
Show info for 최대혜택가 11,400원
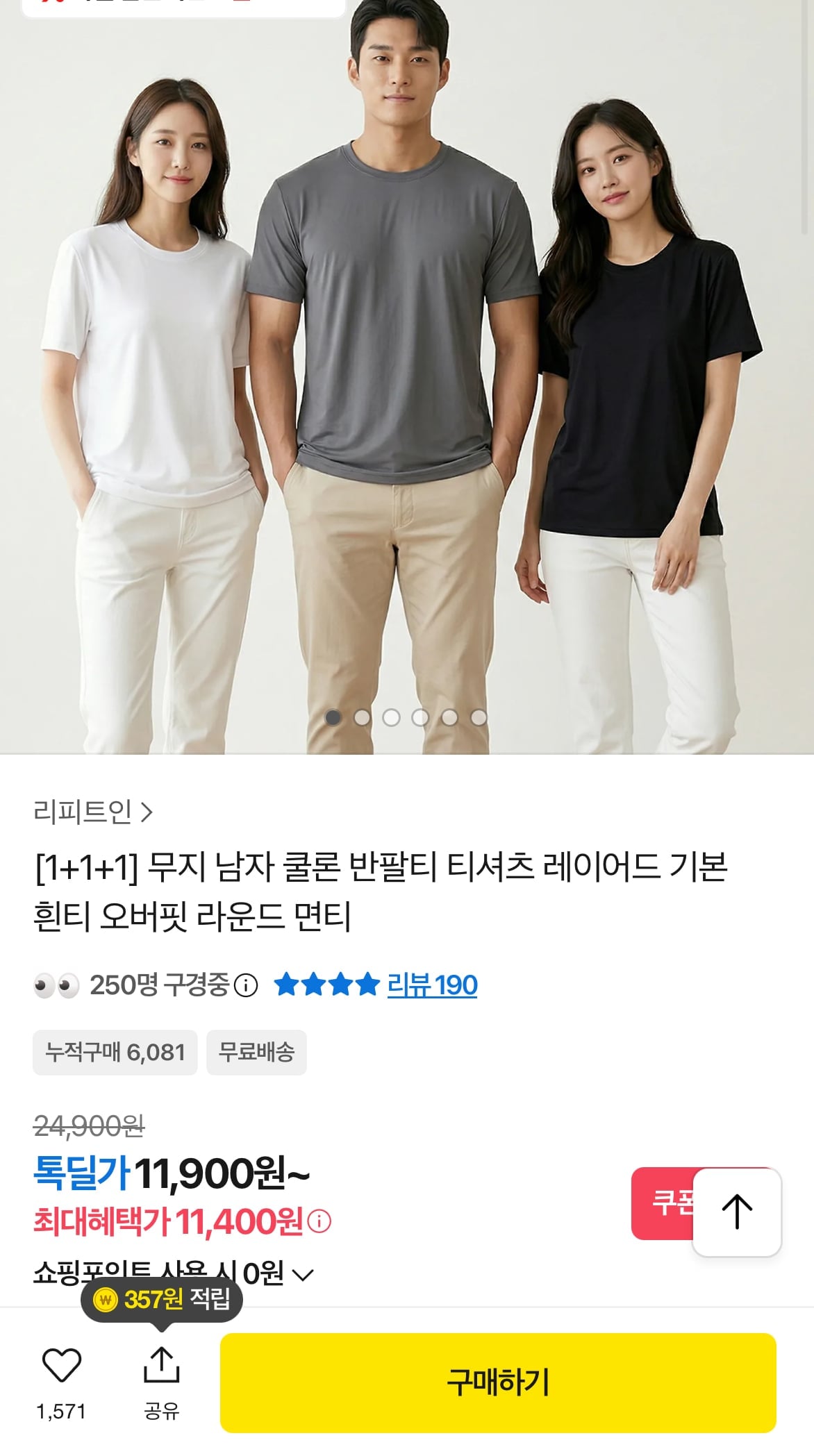pos(319,1221)
